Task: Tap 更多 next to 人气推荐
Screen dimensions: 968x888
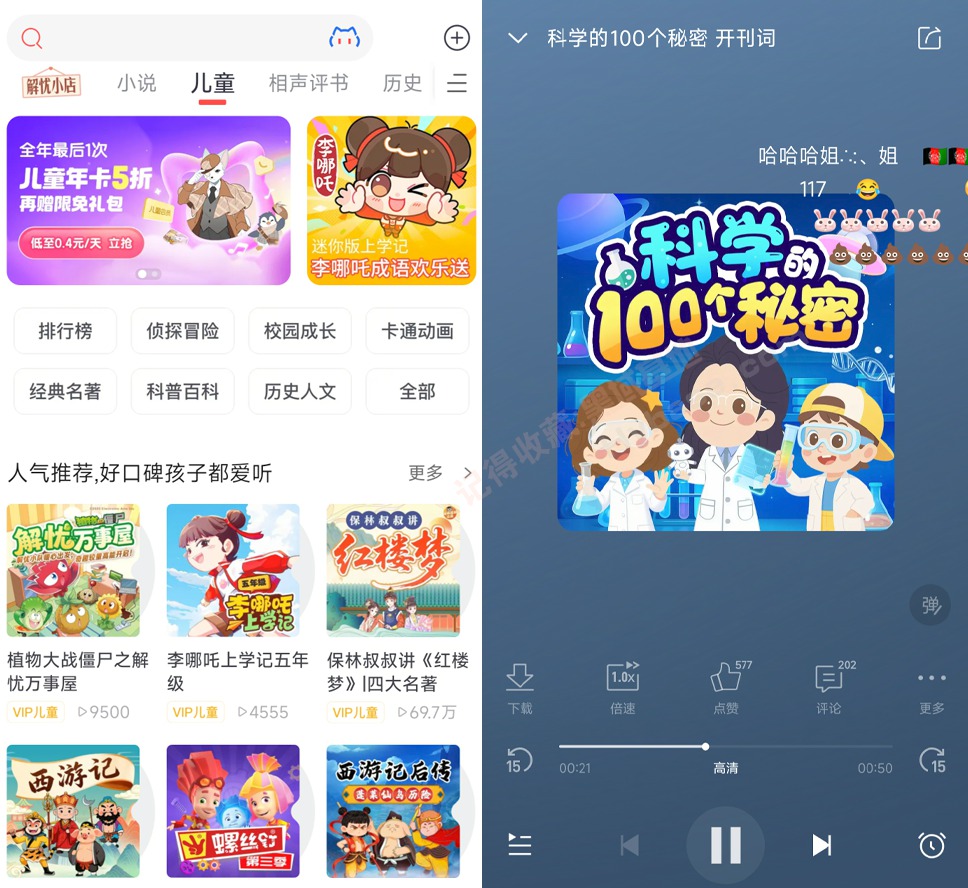Action: pyautogui.click(x=438, y=473)
